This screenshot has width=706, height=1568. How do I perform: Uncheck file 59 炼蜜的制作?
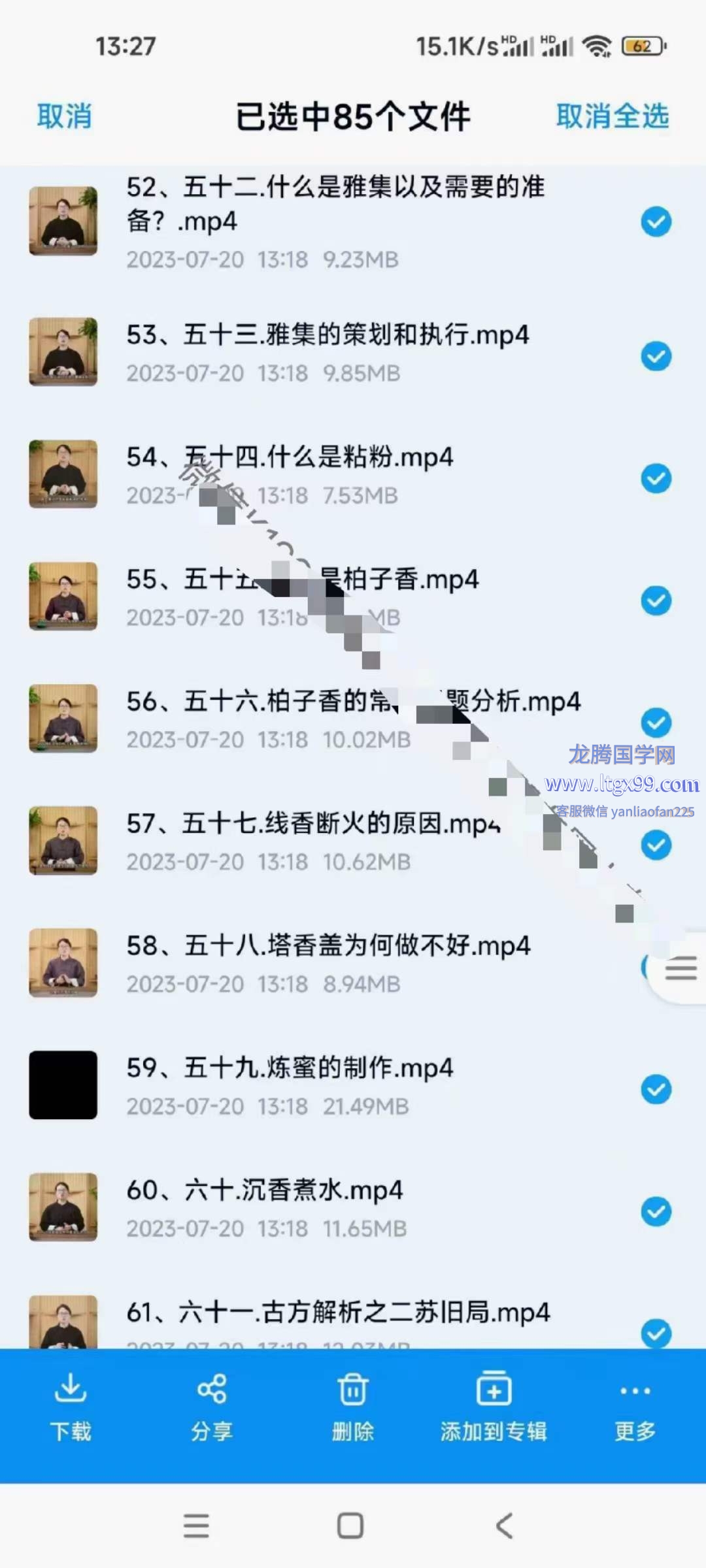(x=656, y=1089)
